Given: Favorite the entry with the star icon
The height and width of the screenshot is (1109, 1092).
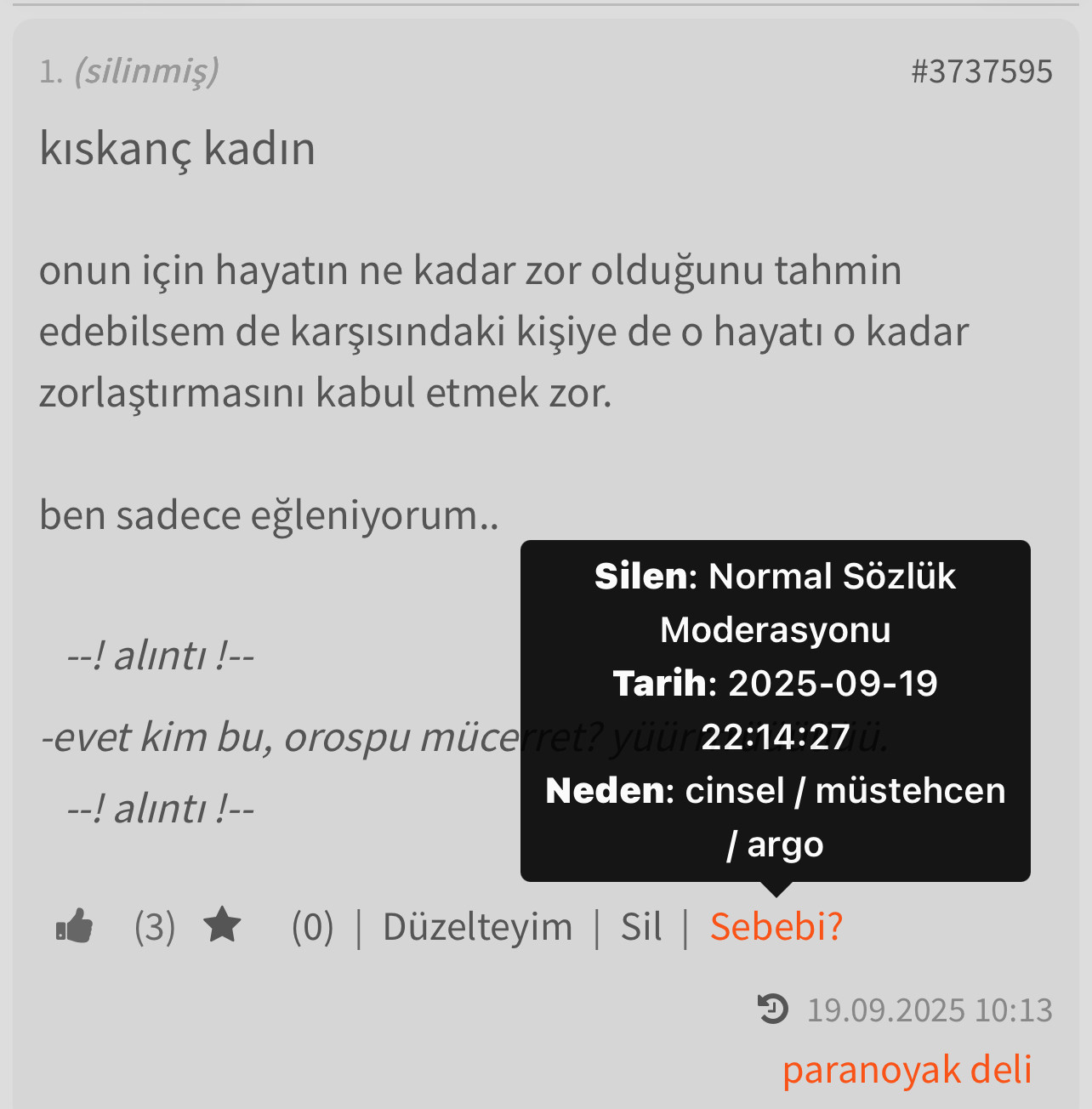Looking at the screenshot, I should [x=223, y=925].
